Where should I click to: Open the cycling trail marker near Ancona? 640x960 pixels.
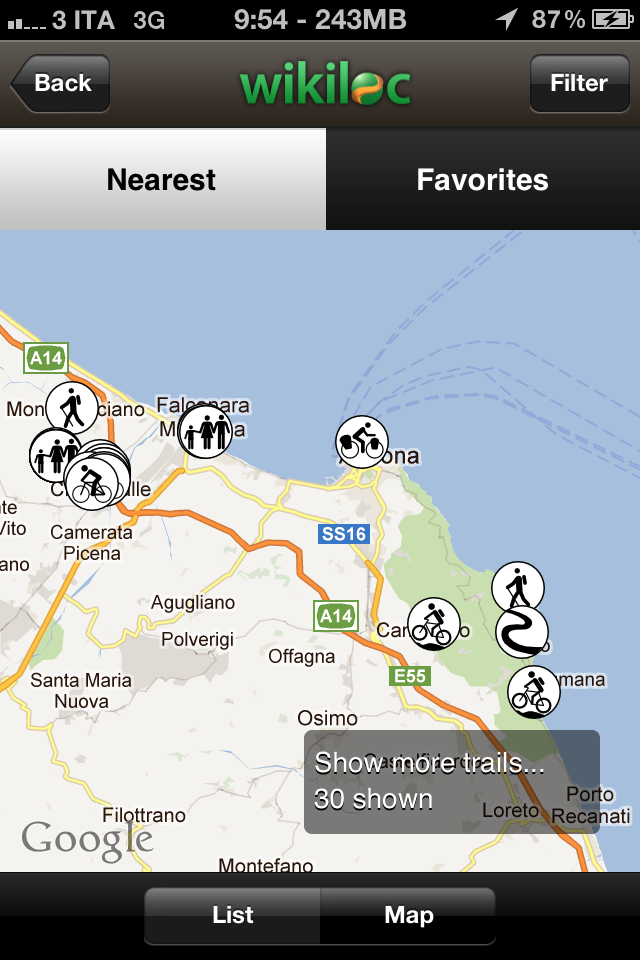[362, 441]
